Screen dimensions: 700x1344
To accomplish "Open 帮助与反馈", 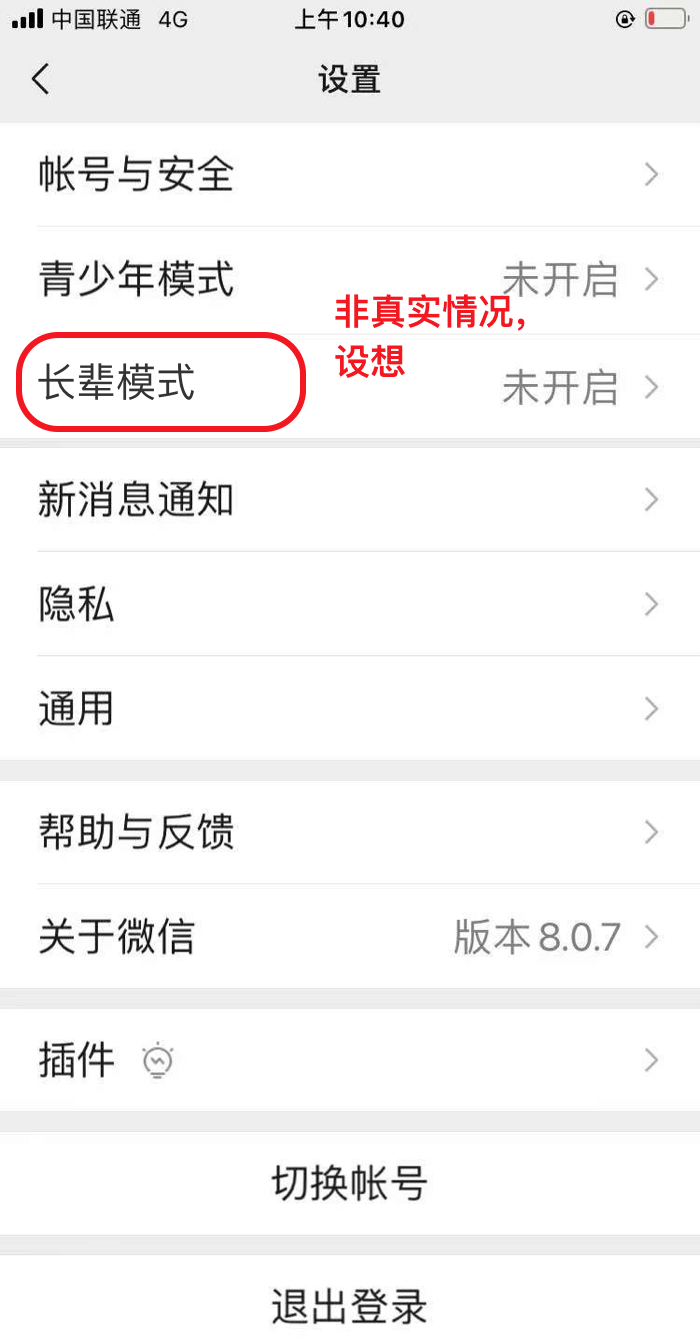I will click(x=350, y=832).
